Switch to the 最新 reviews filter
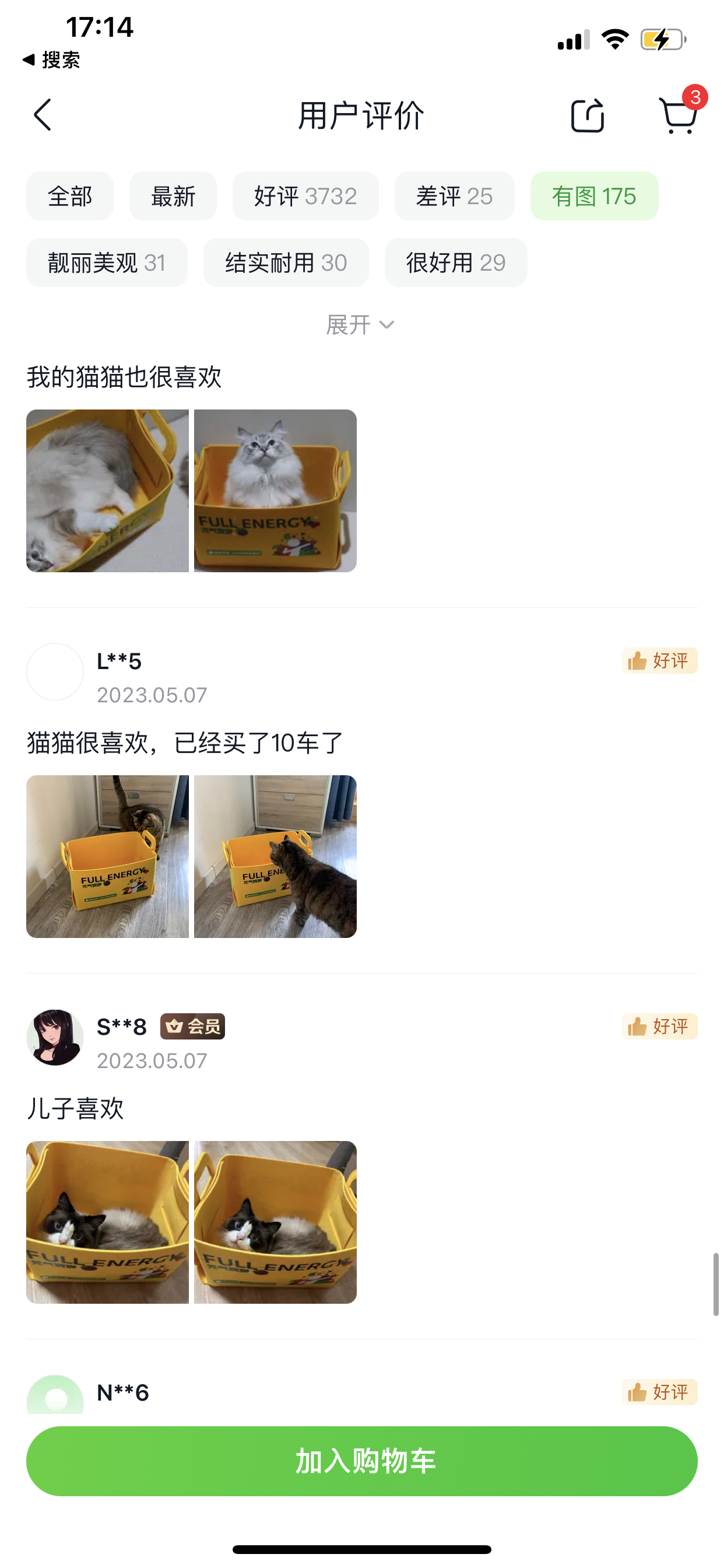Screen dimensions: 724x1568 coord(173,196)
